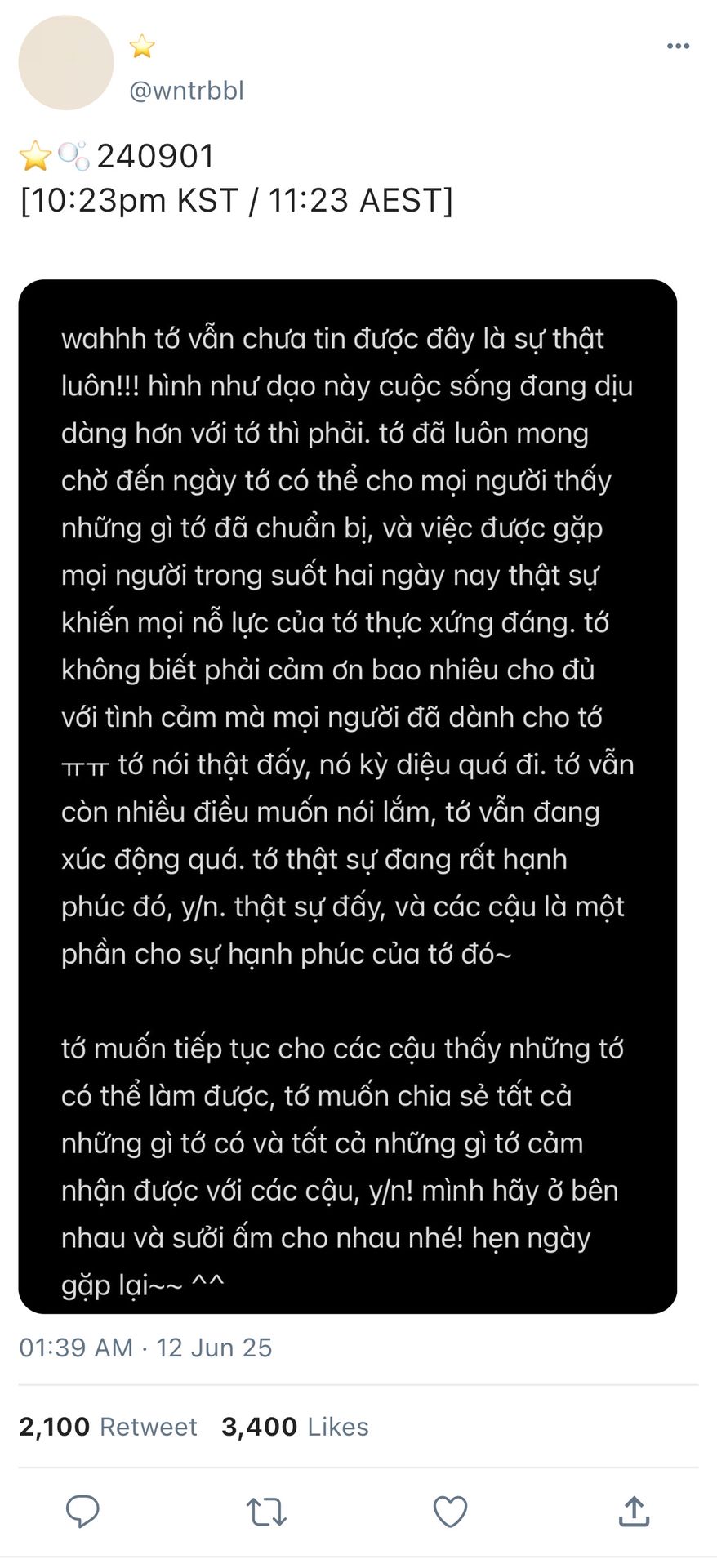Retweet the post using the retweet icon
The image size is (717, 1568).
266,1512
